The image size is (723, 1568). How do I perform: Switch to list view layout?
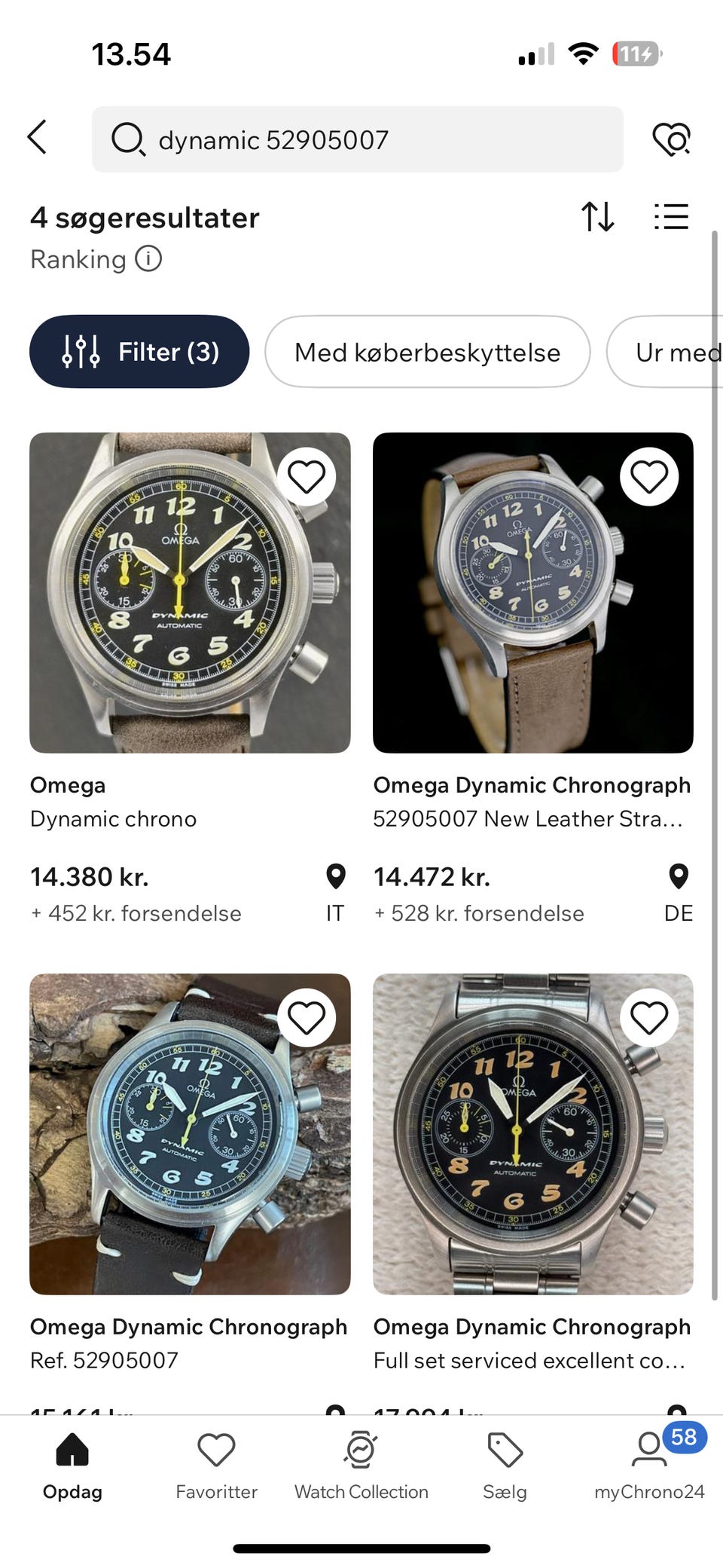pos(671,217)
